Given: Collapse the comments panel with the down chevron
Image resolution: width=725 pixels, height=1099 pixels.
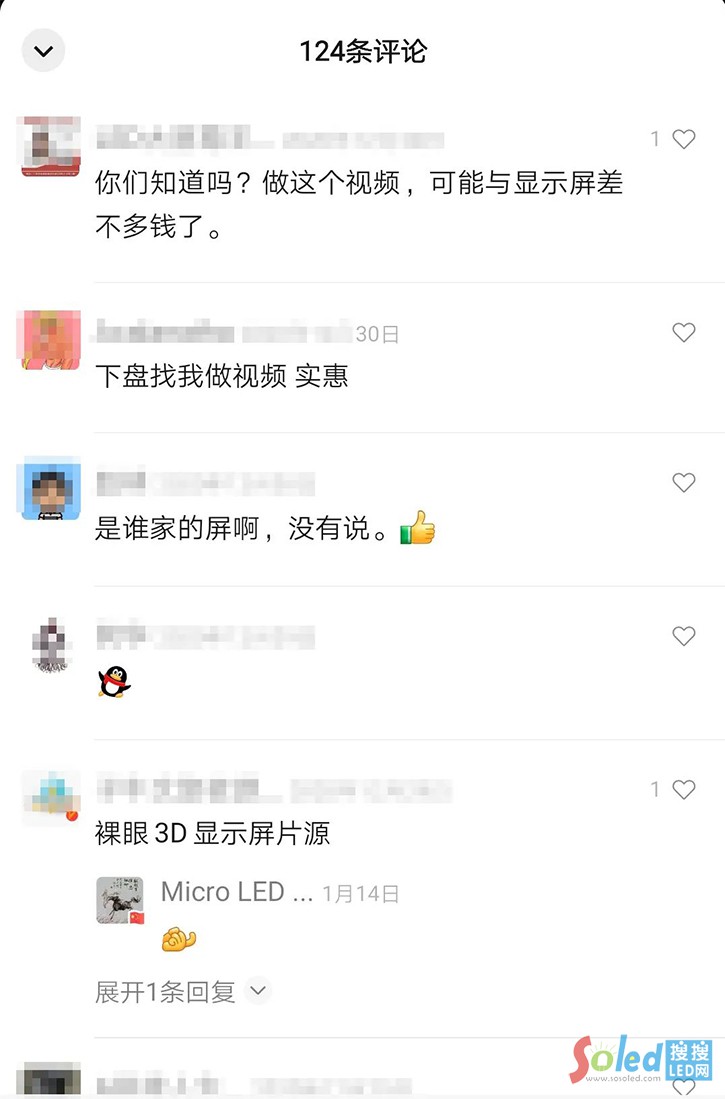Looking at the screenshot, I should [43, 51].
